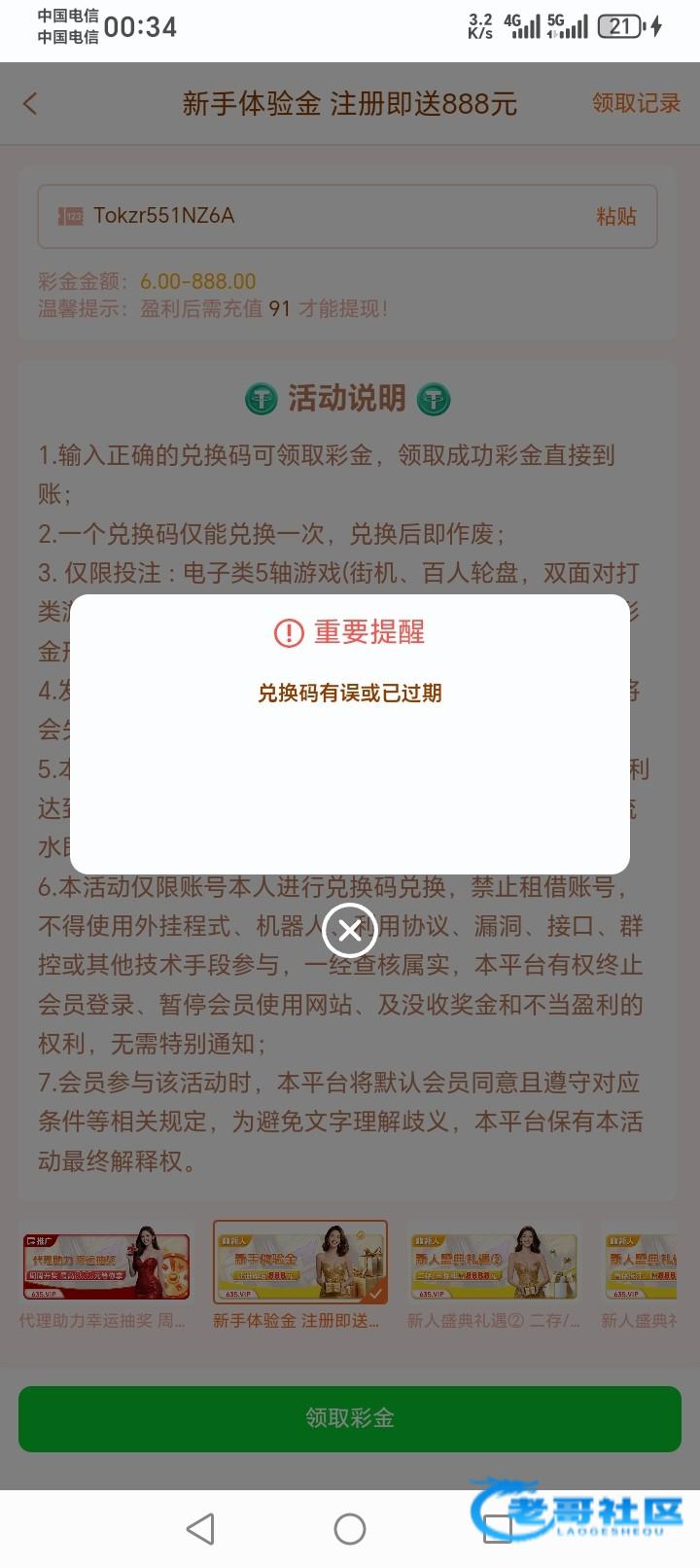Go back using the top-left arrow
Screen dimensions: 700x1568
[31, 104]
